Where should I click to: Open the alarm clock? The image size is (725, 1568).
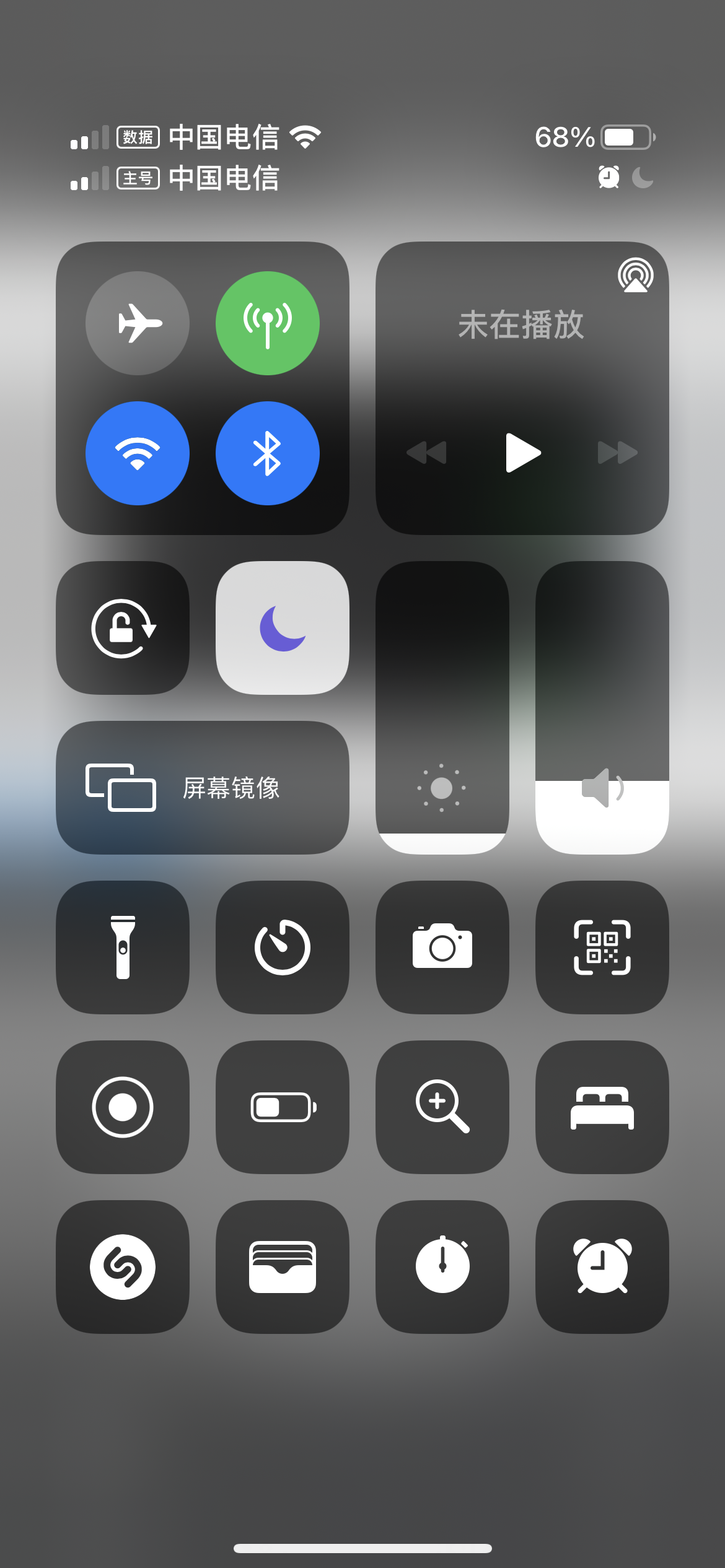(602, 1267)
